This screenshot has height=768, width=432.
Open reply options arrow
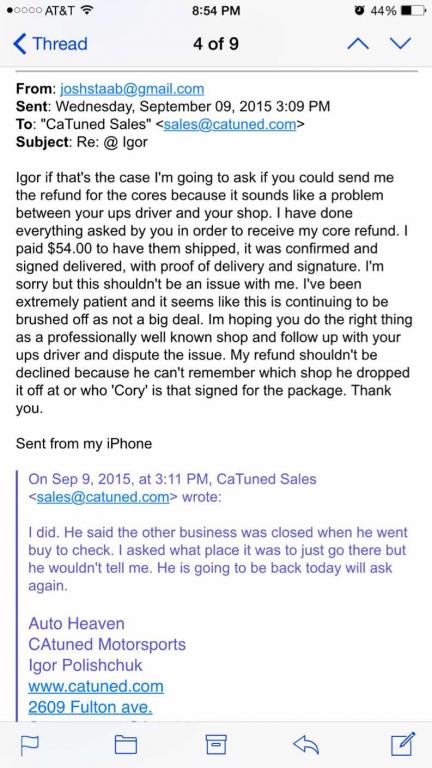[x=306, y=745]
